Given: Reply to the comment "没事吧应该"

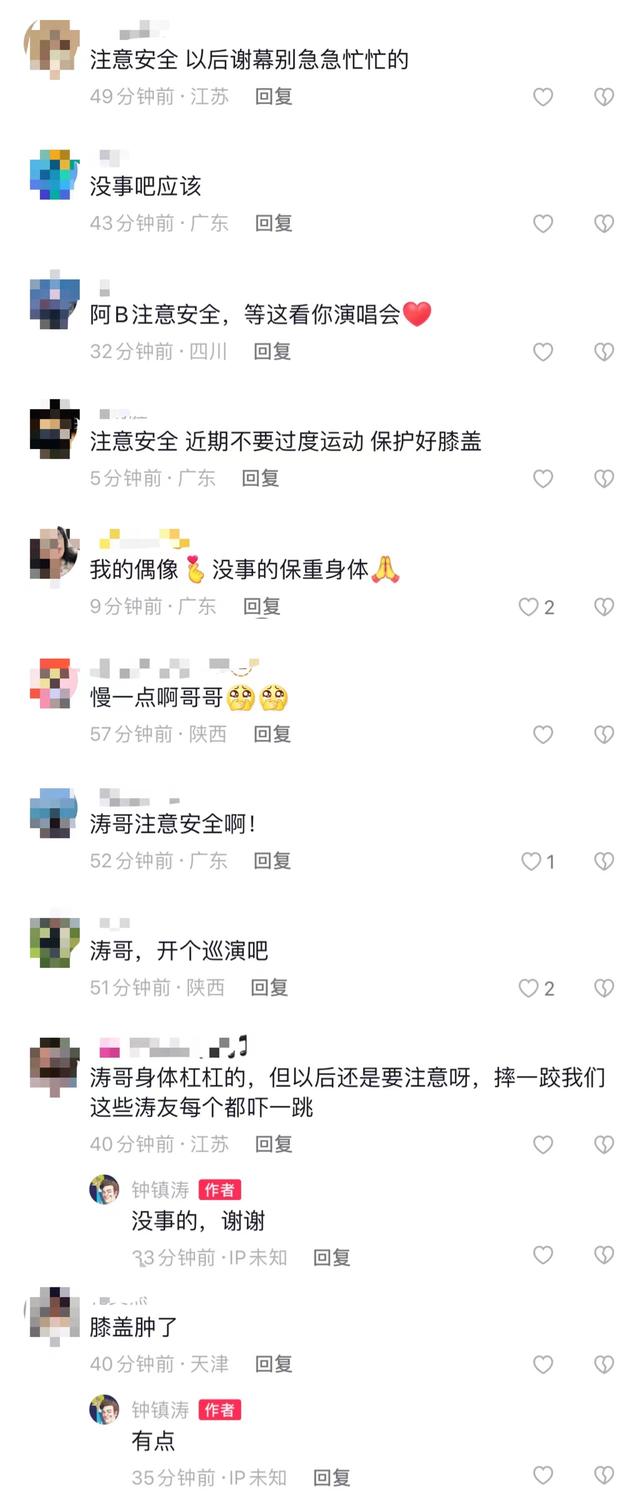Looking at the screenshot, I should coord(273,223).
